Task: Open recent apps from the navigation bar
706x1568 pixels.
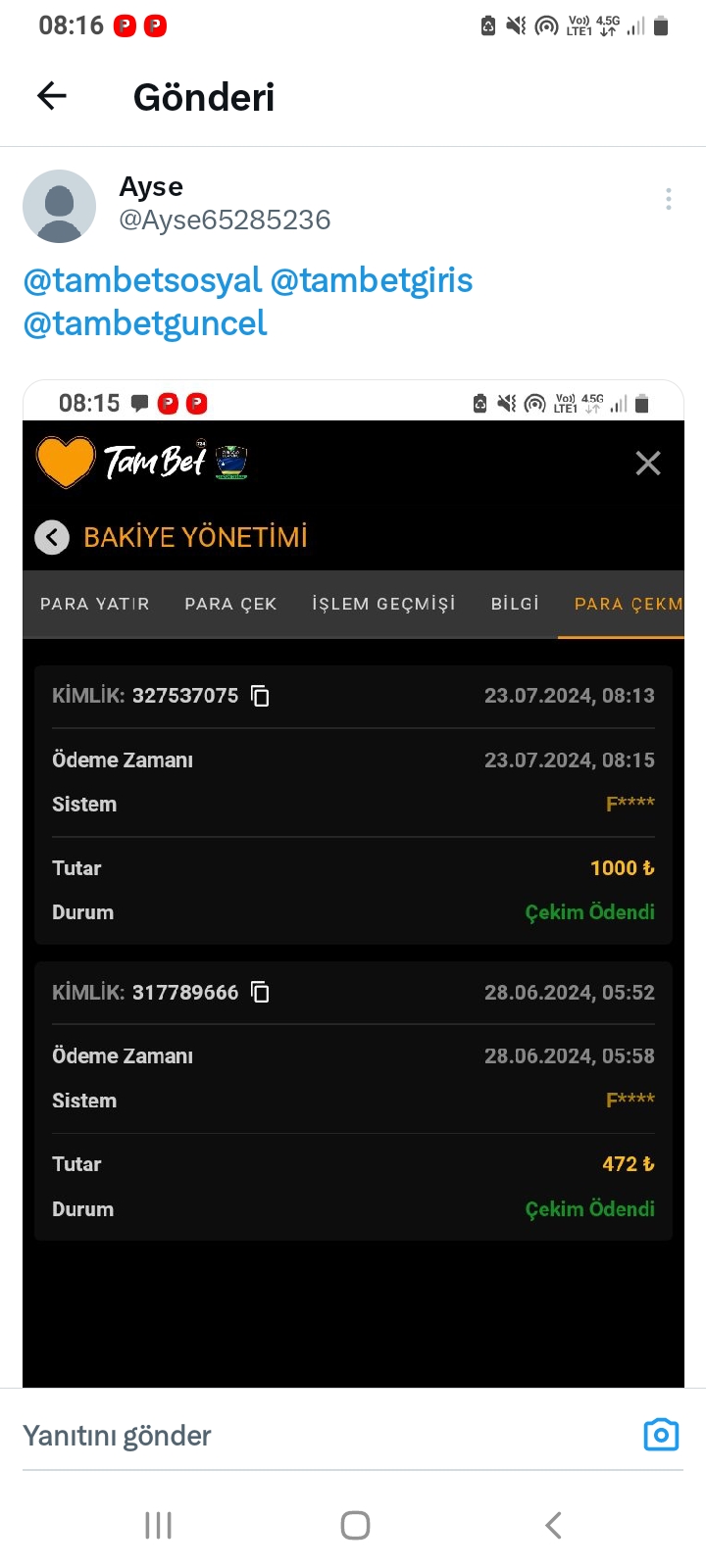Action: click(x=158, y=1525)
